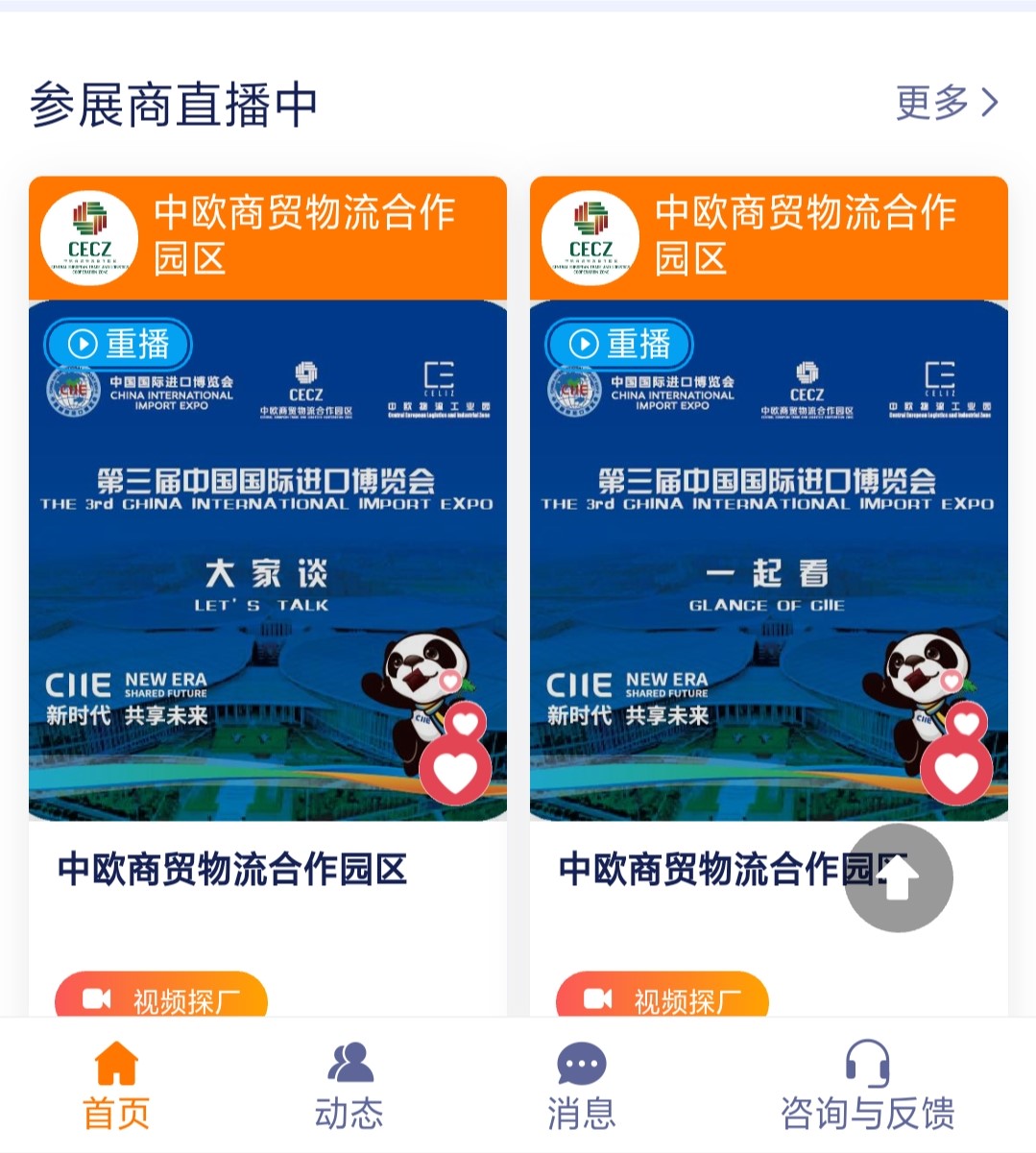Replay the 一起看 Glance of CIIE stream

(x=620, y=344)
